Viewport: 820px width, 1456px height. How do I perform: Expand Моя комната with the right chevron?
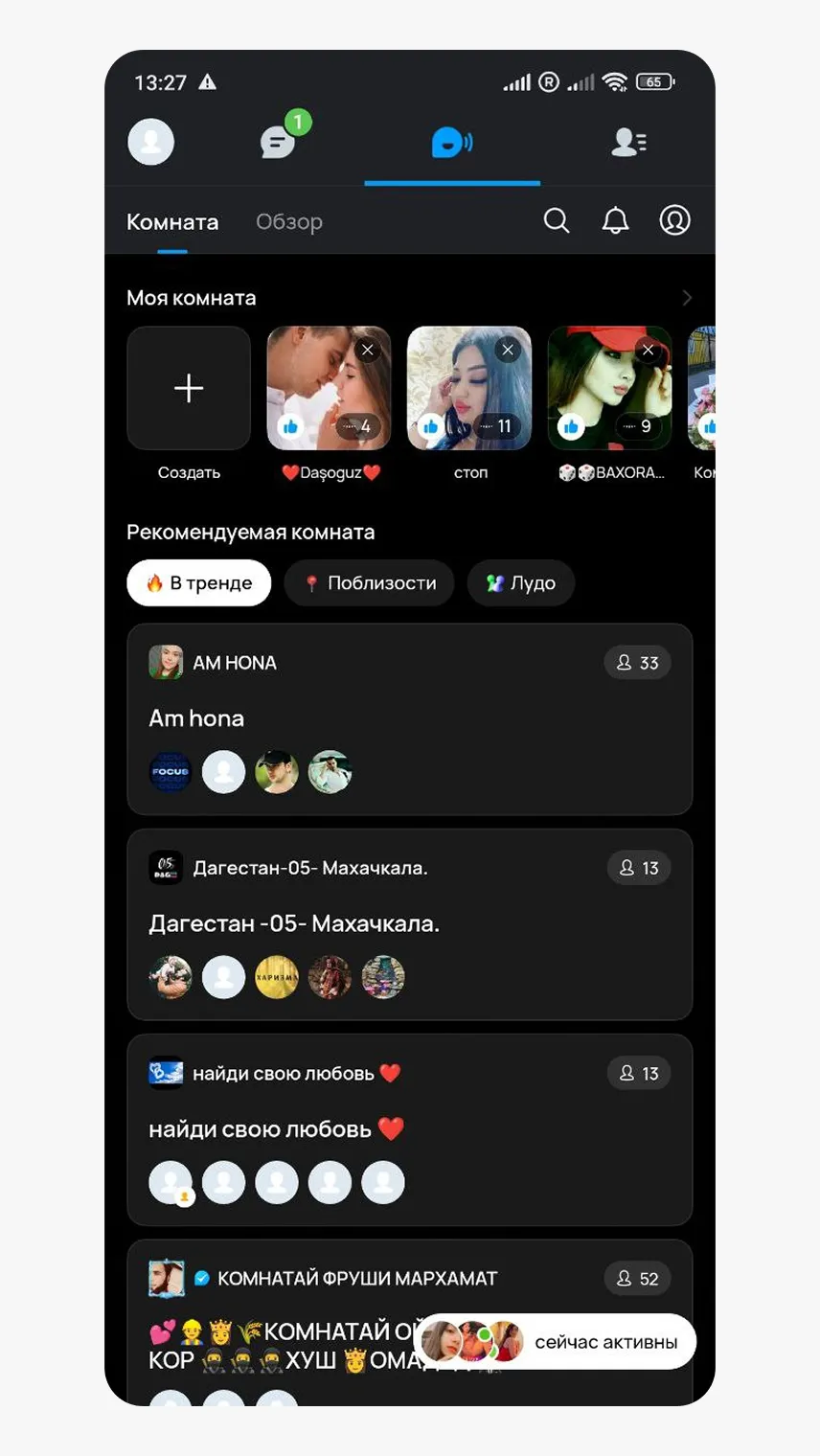(687, 298)
